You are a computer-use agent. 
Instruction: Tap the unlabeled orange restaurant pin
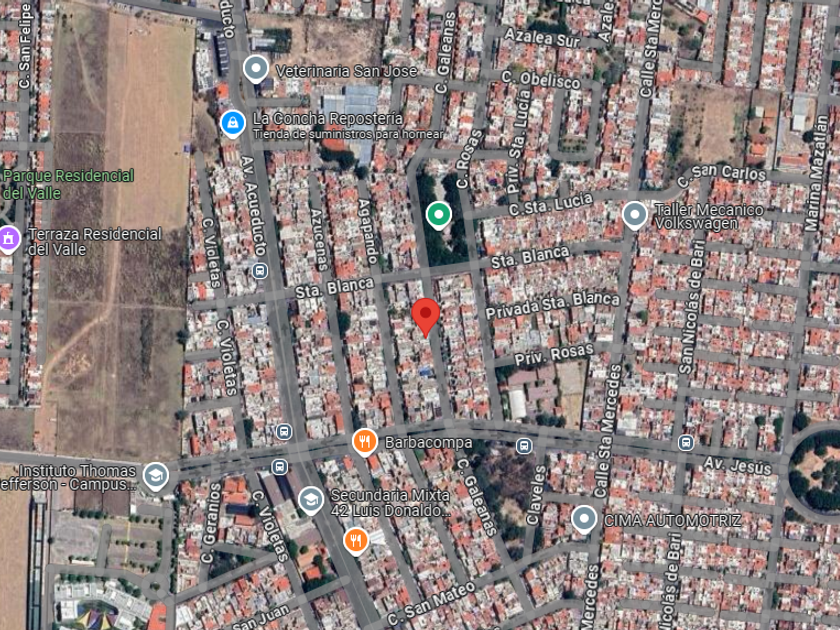[356, 541]
